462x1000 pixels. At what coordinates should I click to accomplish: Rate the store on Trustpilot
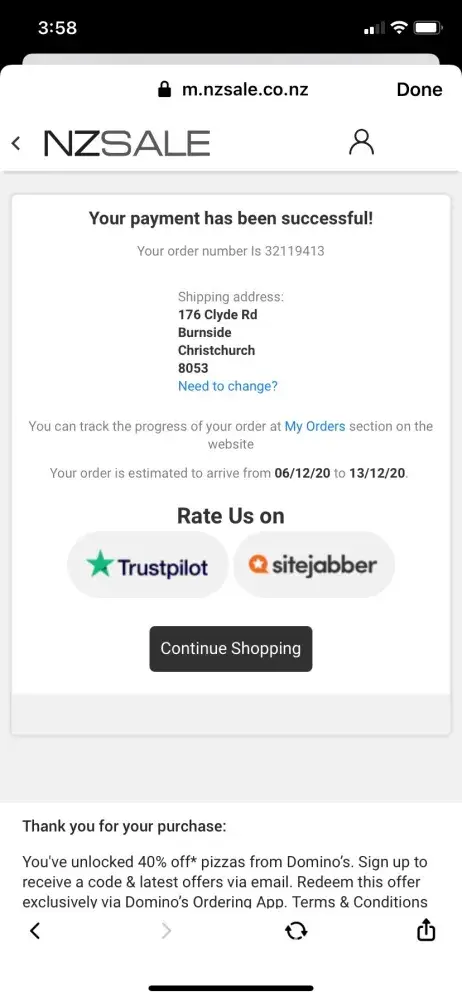click(x=147, y=565)
